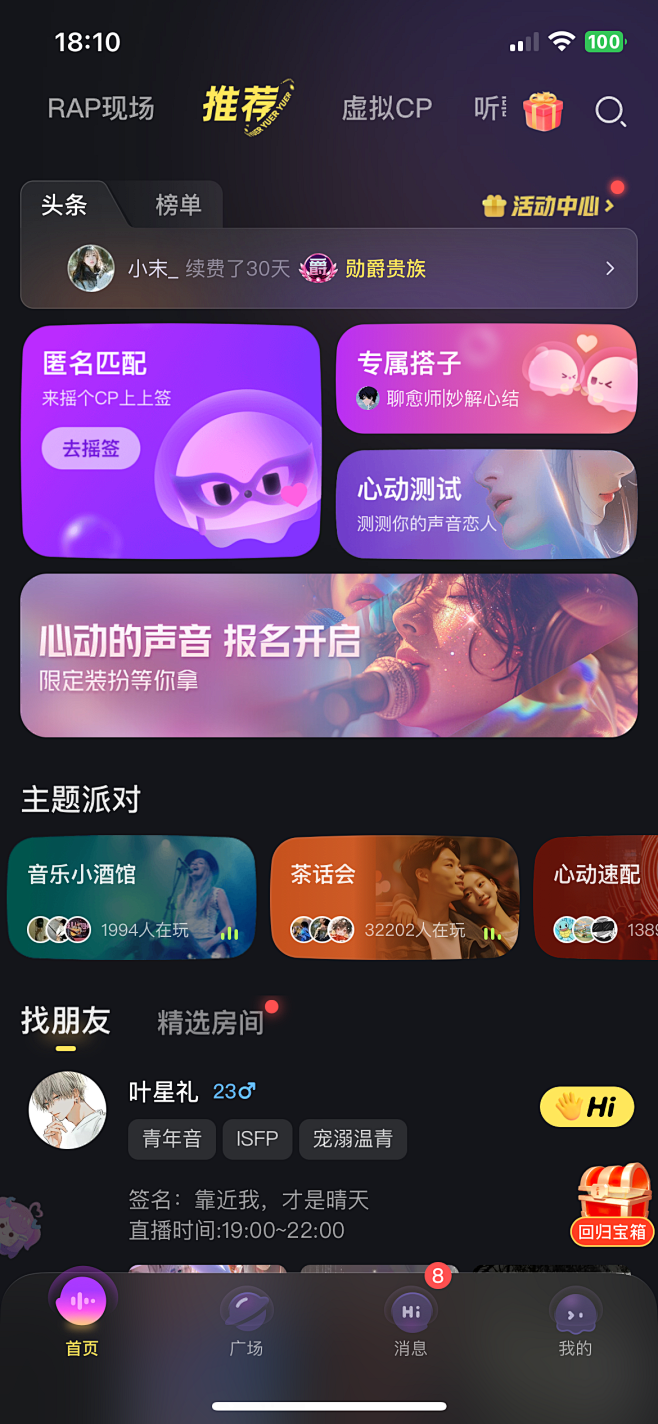Viewport: 658px width, 1424px height.
Task: Open the gift box icon
Action: [x=543, y=111]
